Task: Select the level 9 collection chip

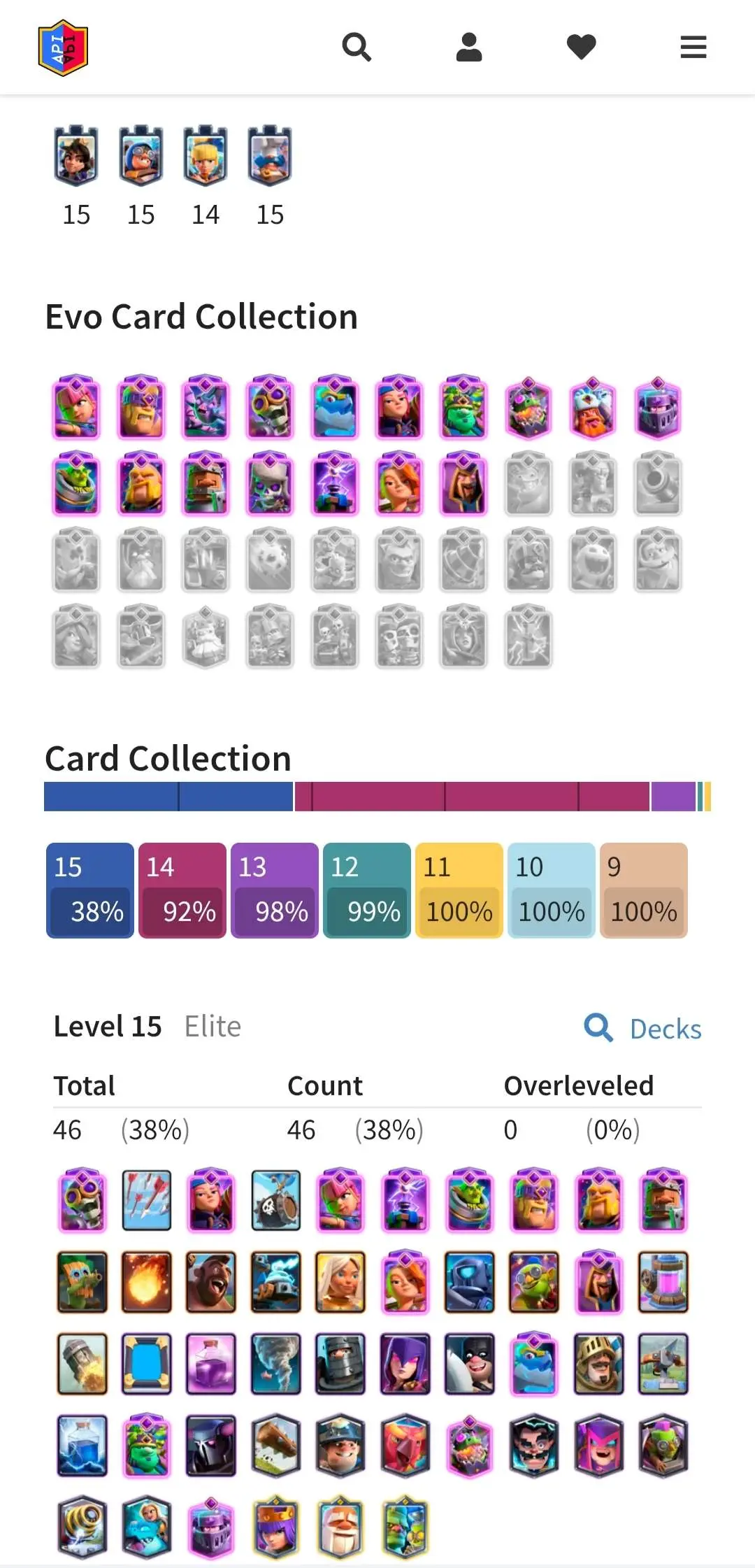Action: [643, 890]
